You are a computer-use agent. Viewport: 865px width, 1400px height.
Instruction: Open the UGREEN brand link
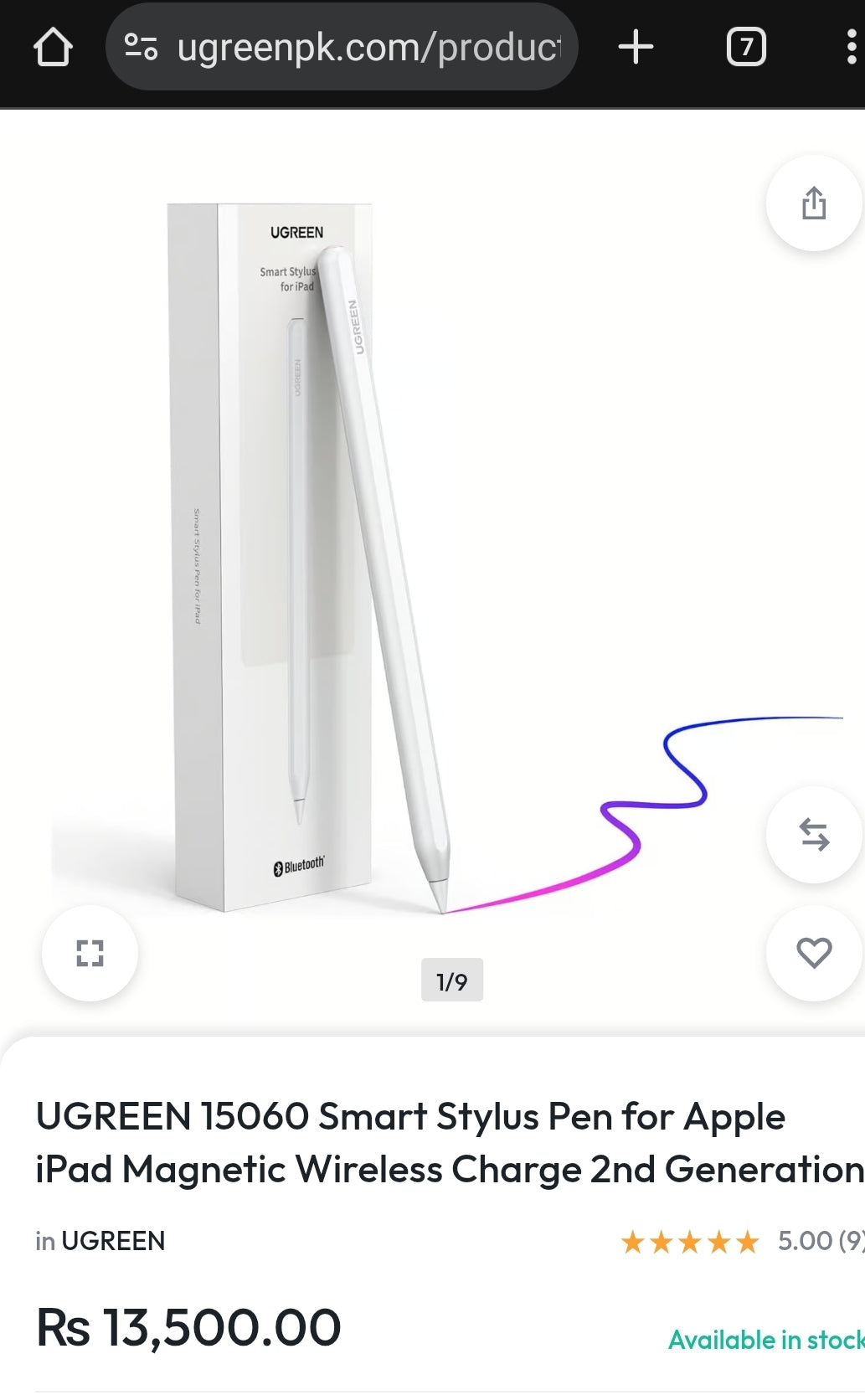[x=113, y=1241]
